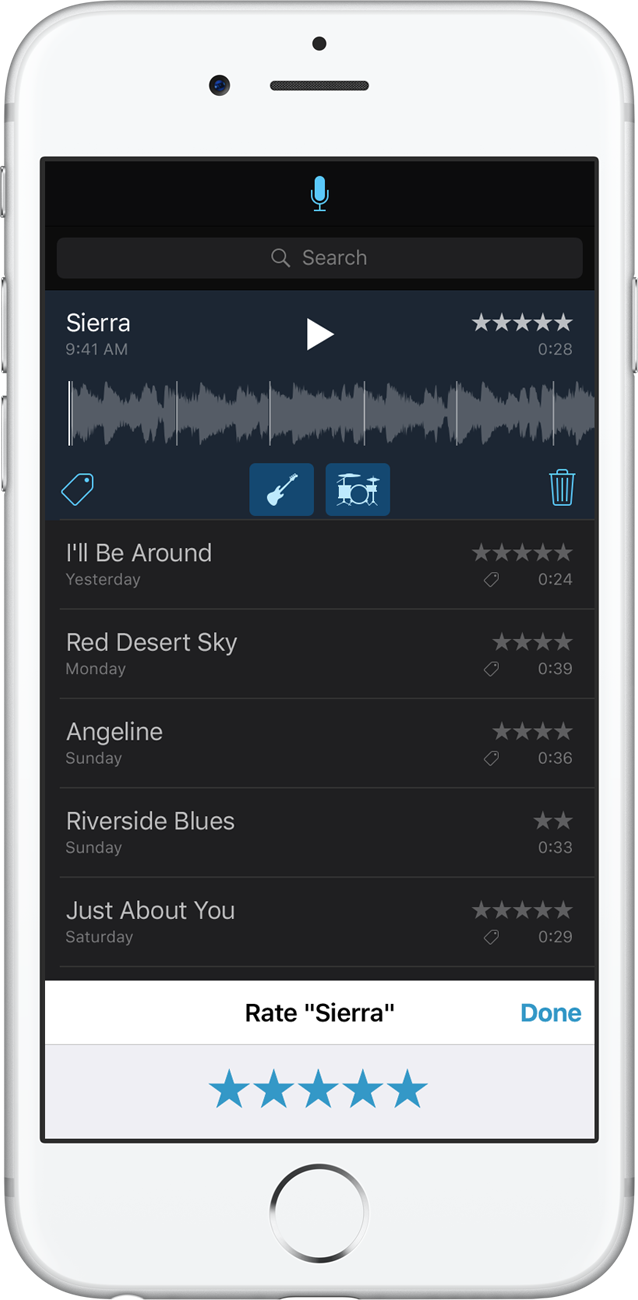Play the Sierra recording
The width and height of the screenshot is (638, 1300).
coord(319,334)
